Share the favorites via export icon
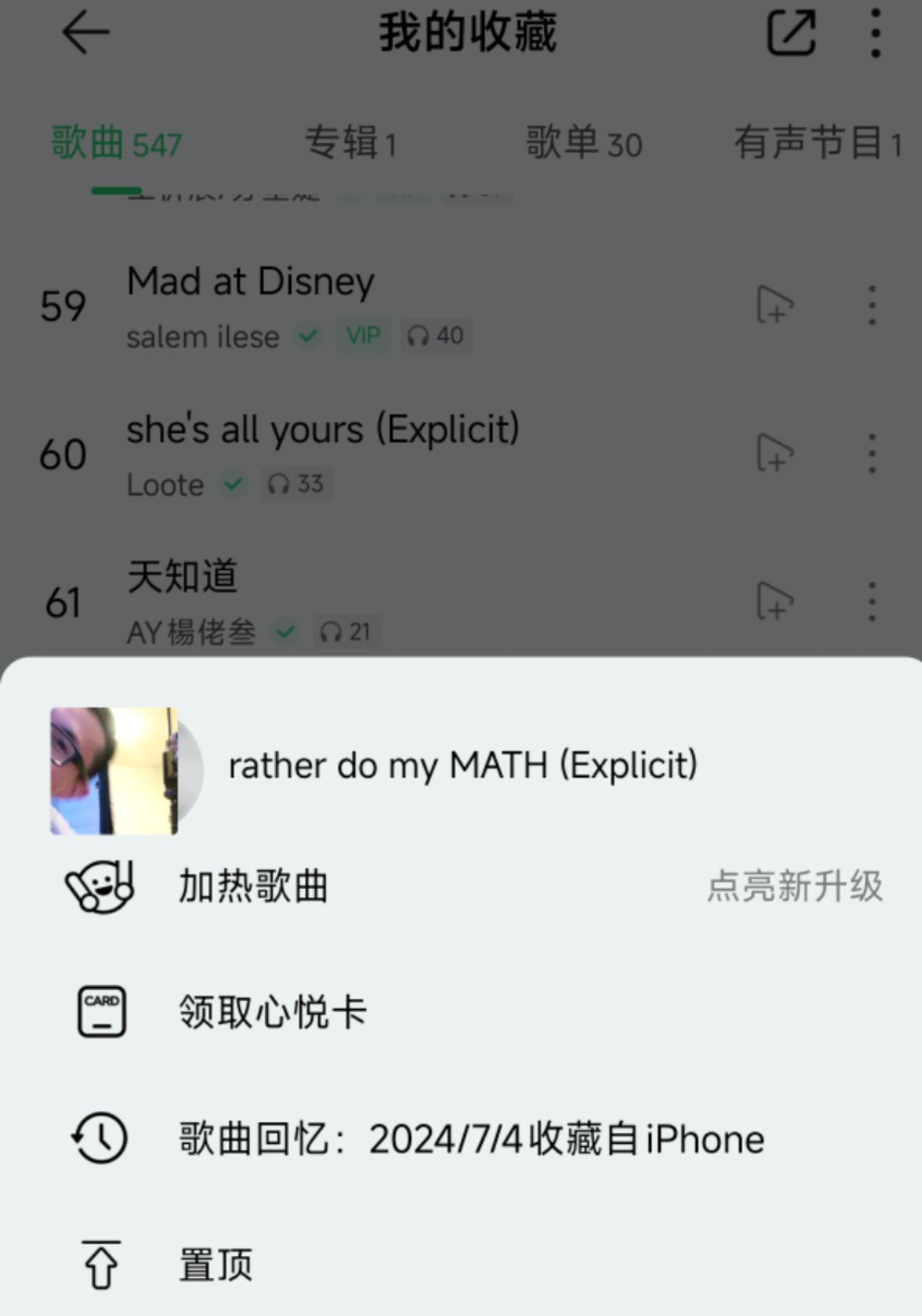Viewport: 922px width, 1316px height. pos(791,33)
